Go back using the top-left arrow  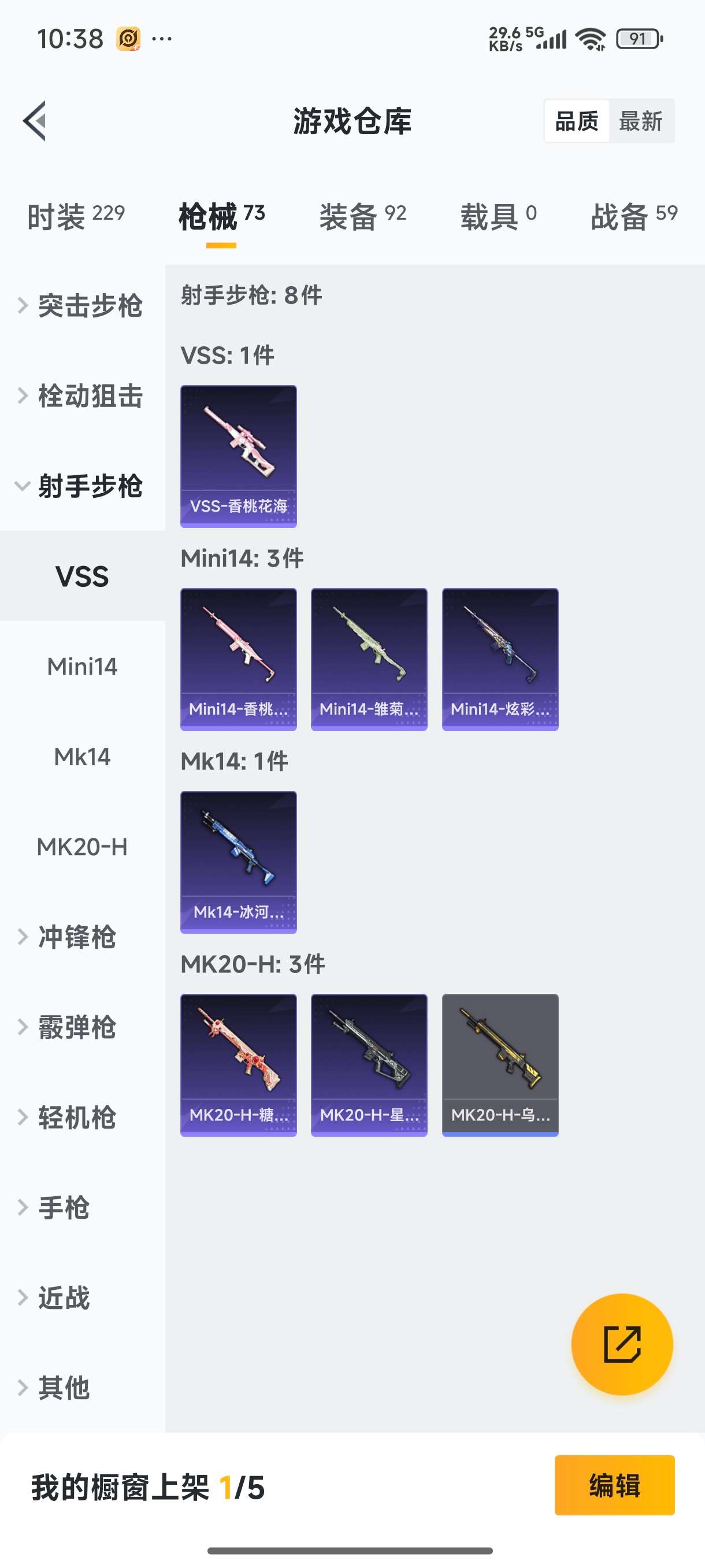pyautogui.click(x=35, y=120)
